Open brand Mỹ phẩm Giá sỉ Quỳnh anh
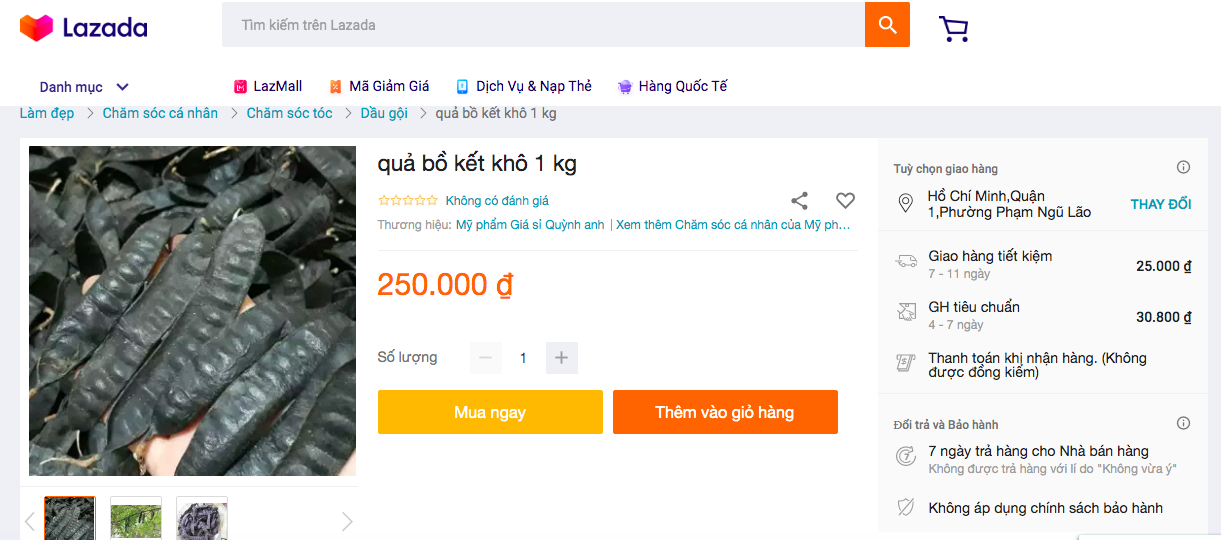Image resolution: width=1221 pixels, height=540 pixels. (x=530, y=225)
